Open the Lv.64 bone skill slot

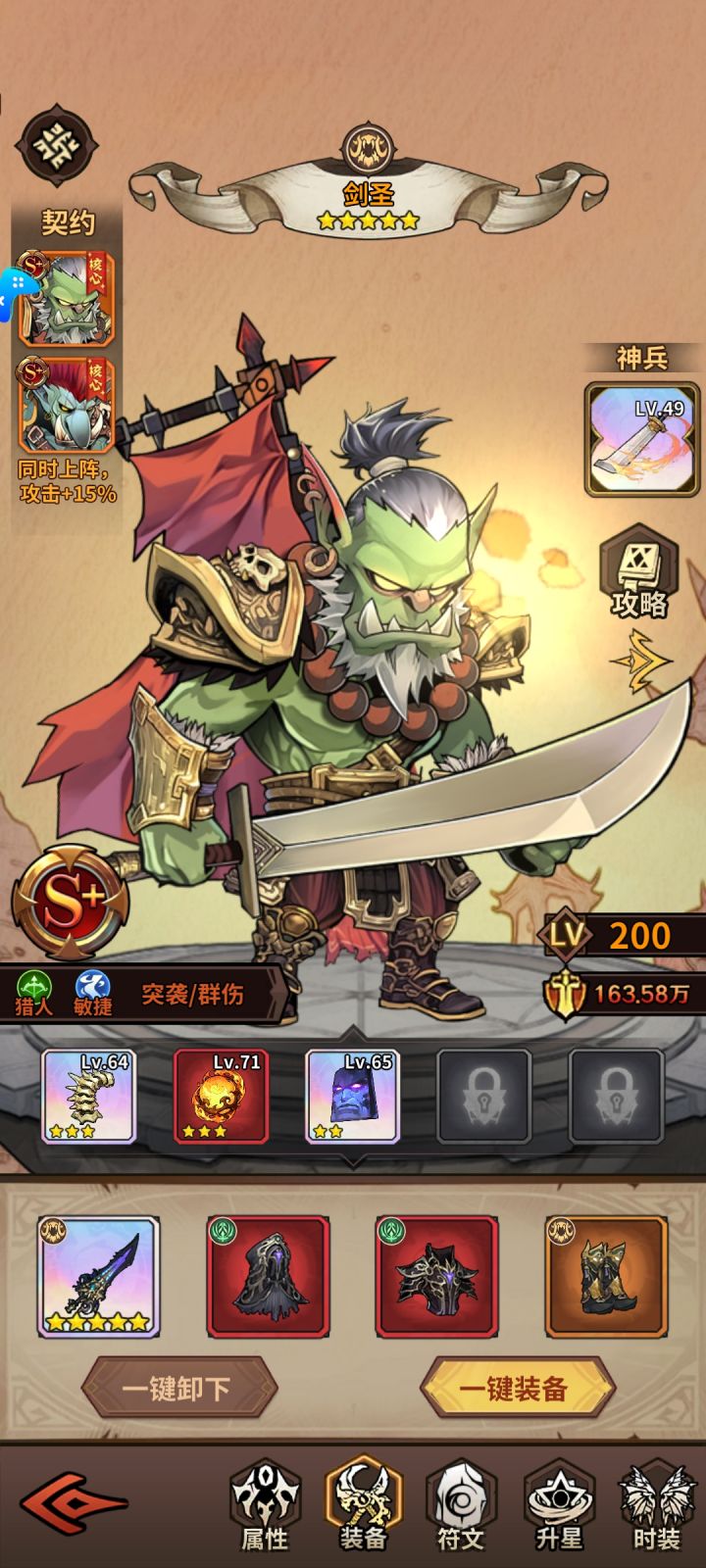[x=93, y=1098]
